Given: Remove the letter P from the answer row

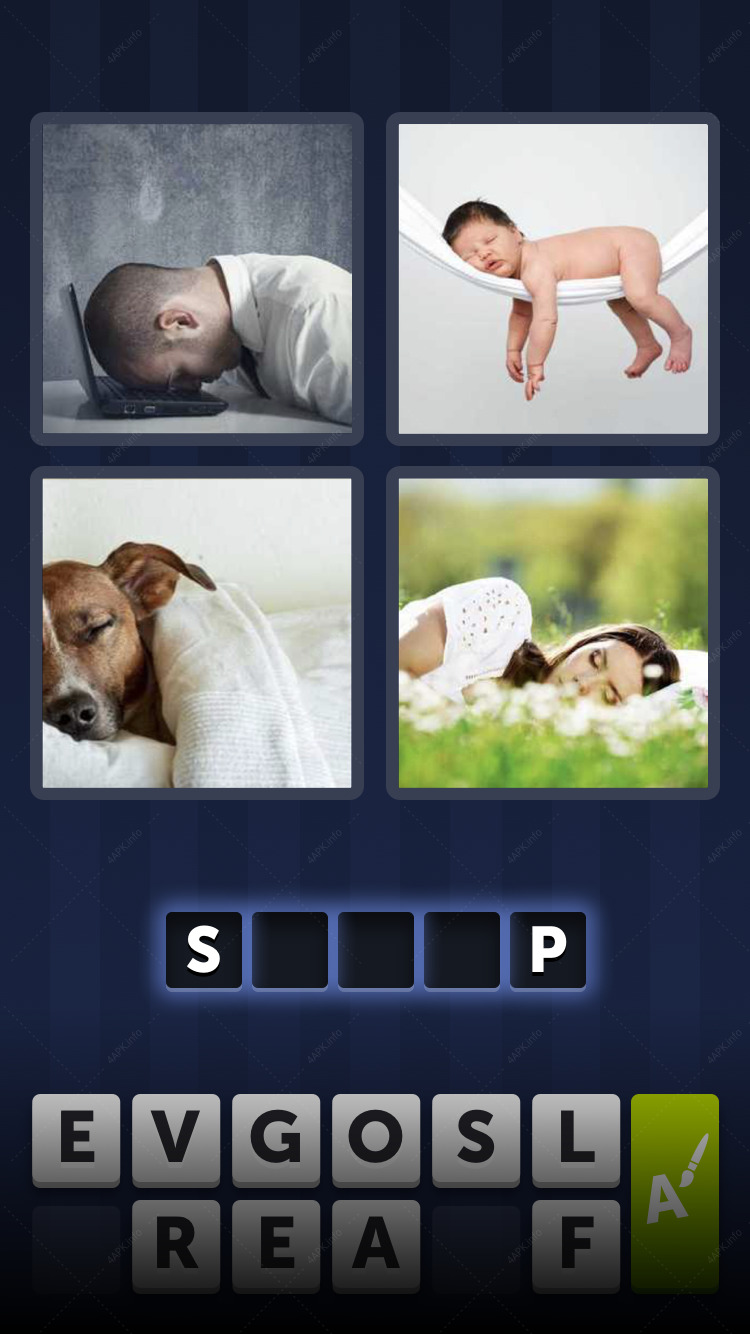Looking at the screenshot, I should click(548, 950).
